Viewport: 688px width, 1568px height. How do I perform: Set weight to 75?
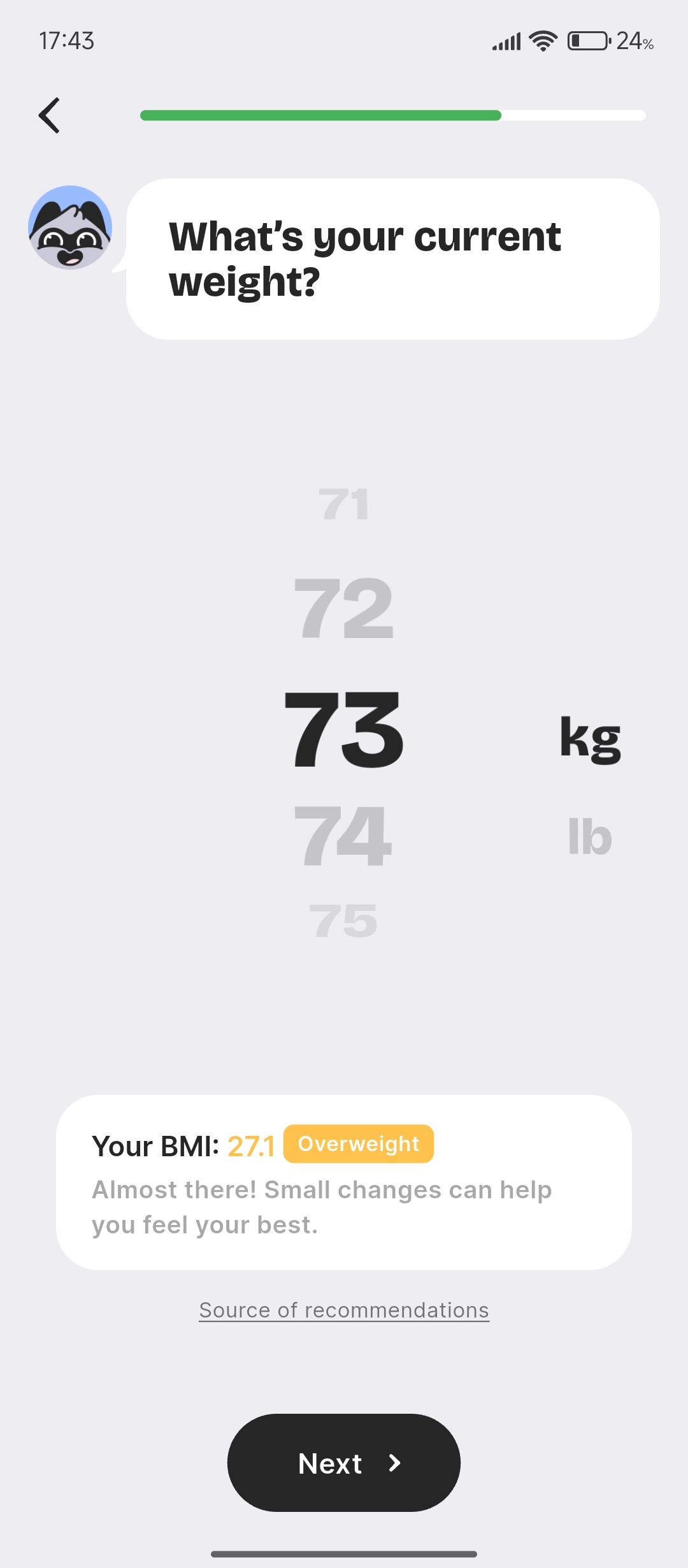tap(343, 920)
